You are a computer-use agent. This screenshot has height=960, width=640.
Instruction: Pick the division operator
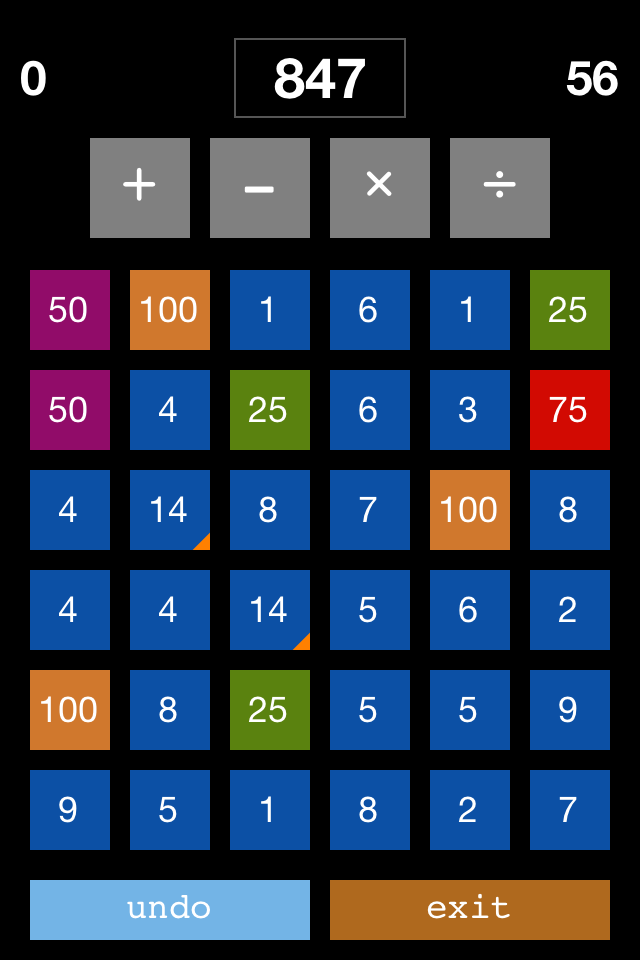[500, 188]
